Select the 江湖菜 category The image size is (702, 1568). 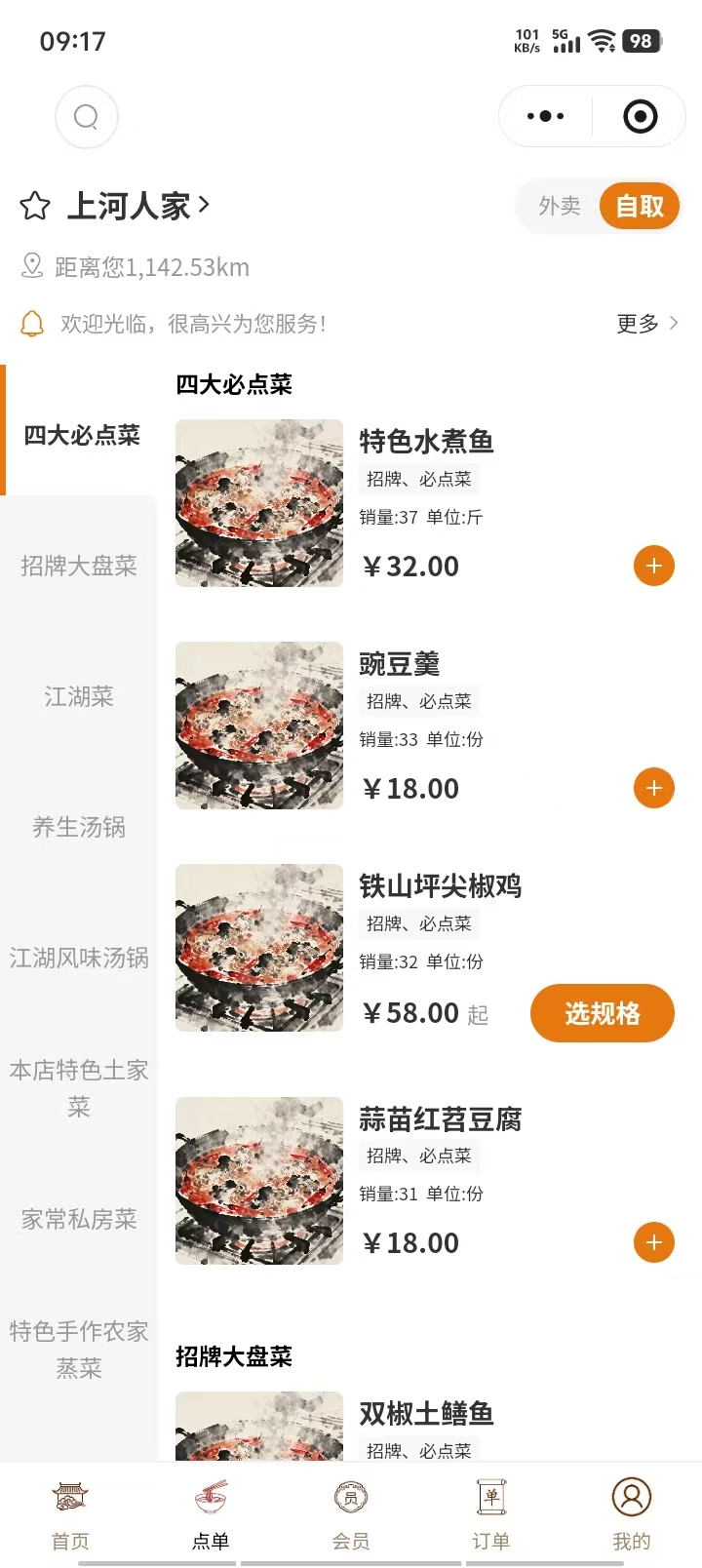pyautogui.click(x=79, y=696)
